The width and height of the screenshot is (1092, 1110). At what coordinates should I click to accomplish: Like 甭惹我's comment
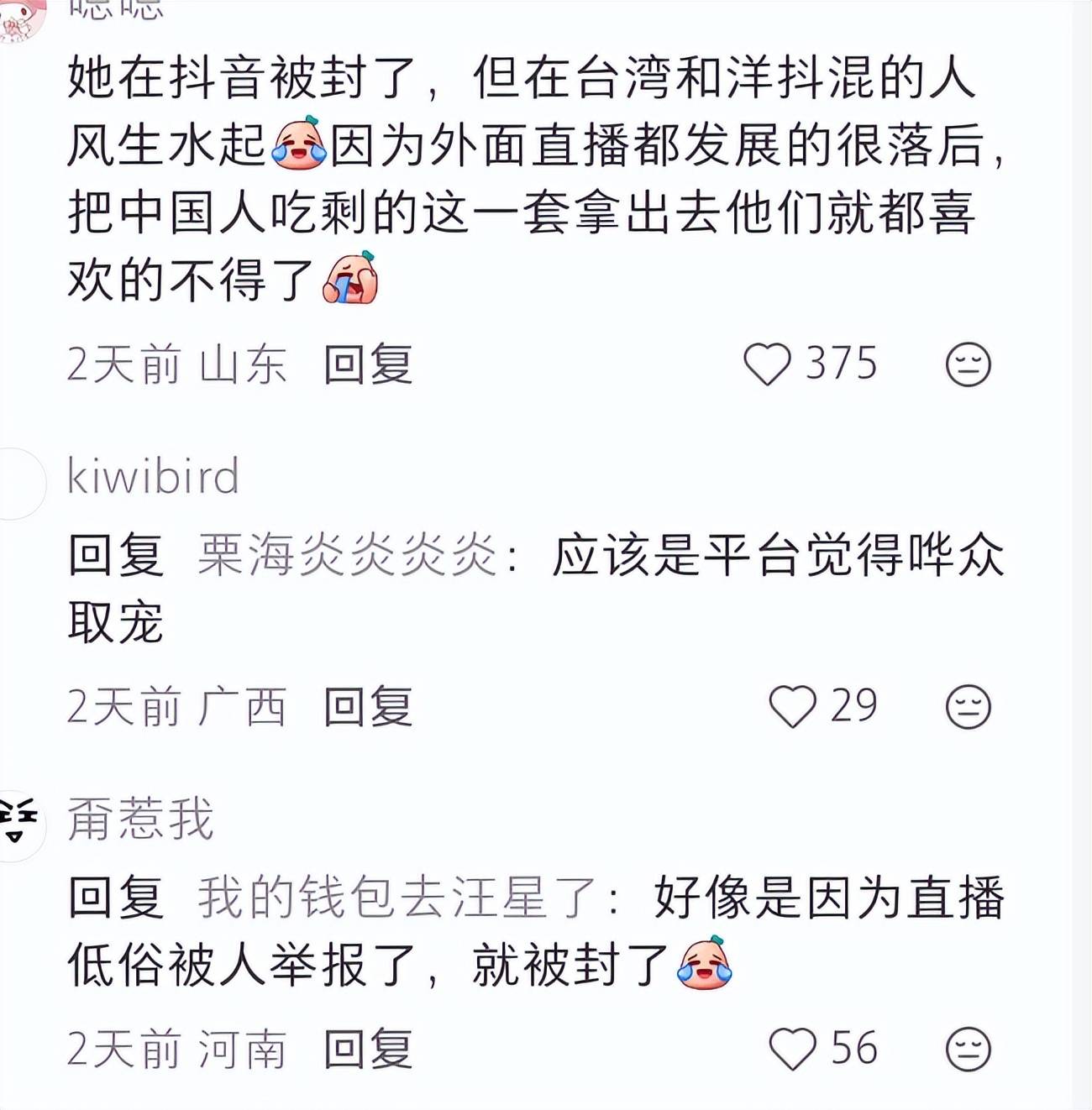(x=793, y=1050)
